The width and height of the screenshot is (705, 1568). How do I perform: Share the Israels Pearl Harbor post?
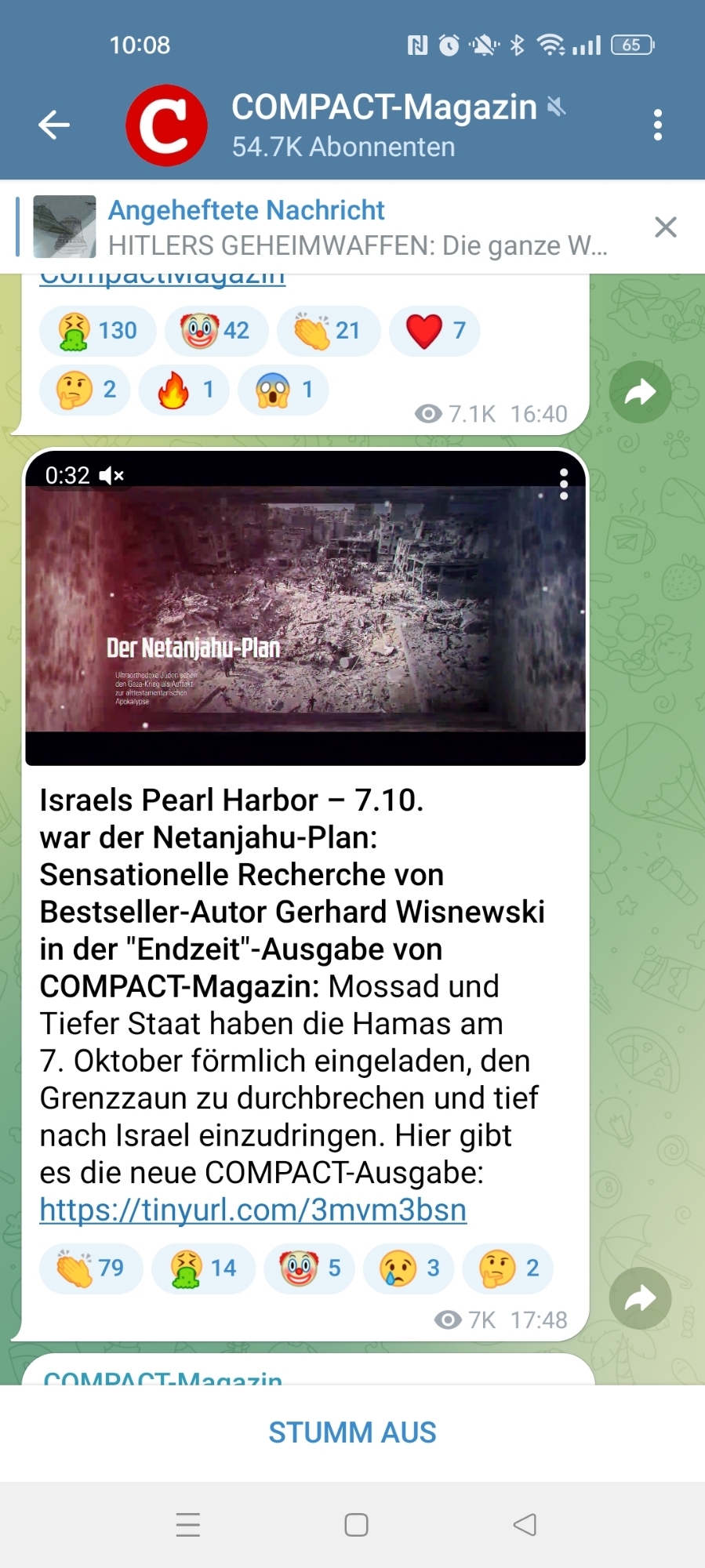click(640, 1298)
